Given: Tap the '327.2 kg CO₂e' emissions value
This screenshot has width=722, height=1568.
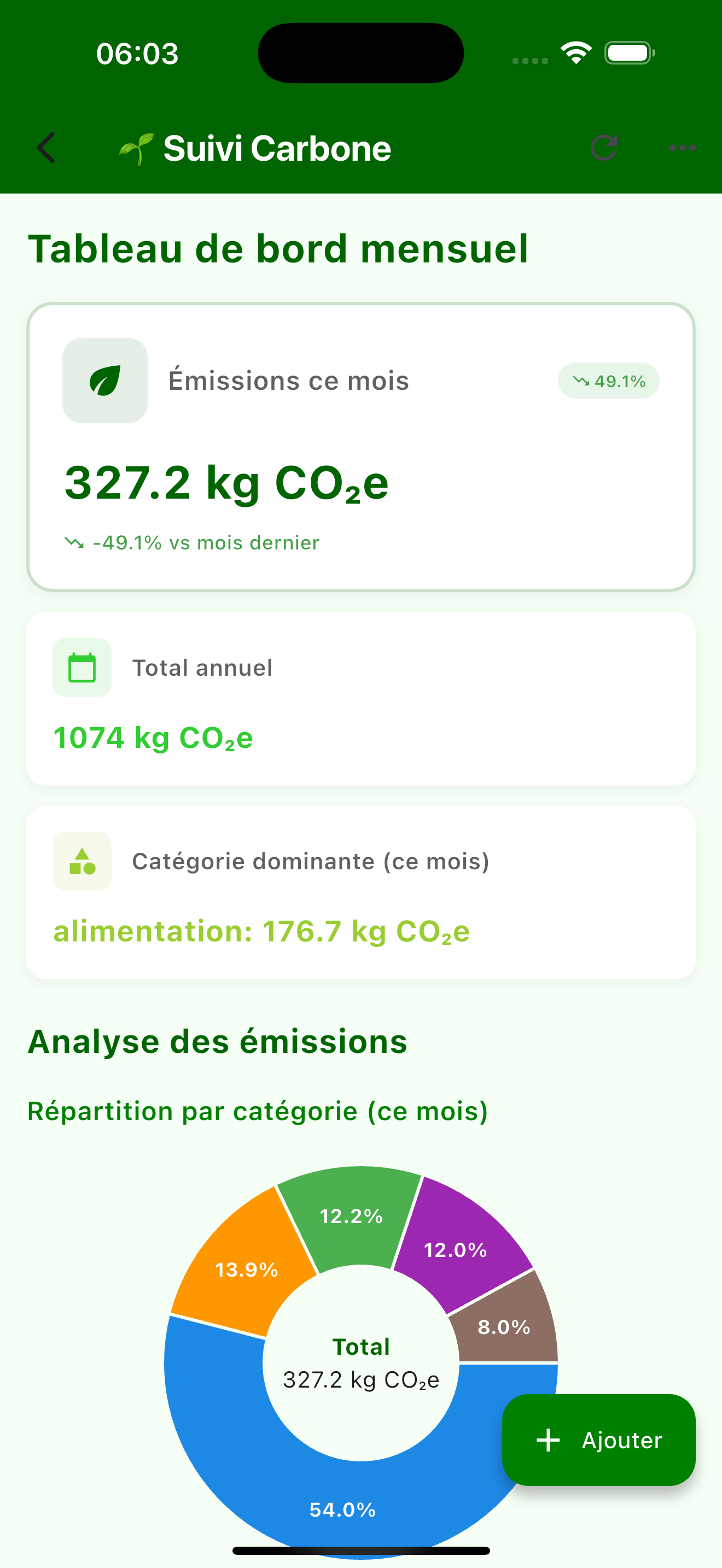Looking at the screenshot, I should tap(226, 482).
